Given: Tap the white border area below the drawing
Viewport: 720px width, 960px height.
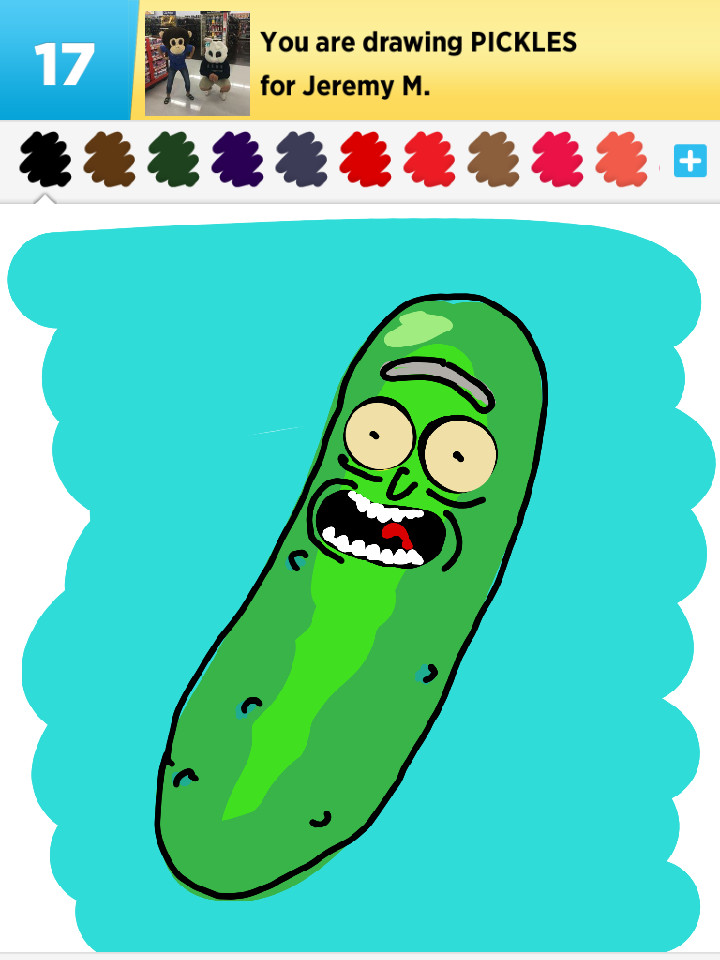Looking at the screenshot, I should tap(360, 950).
